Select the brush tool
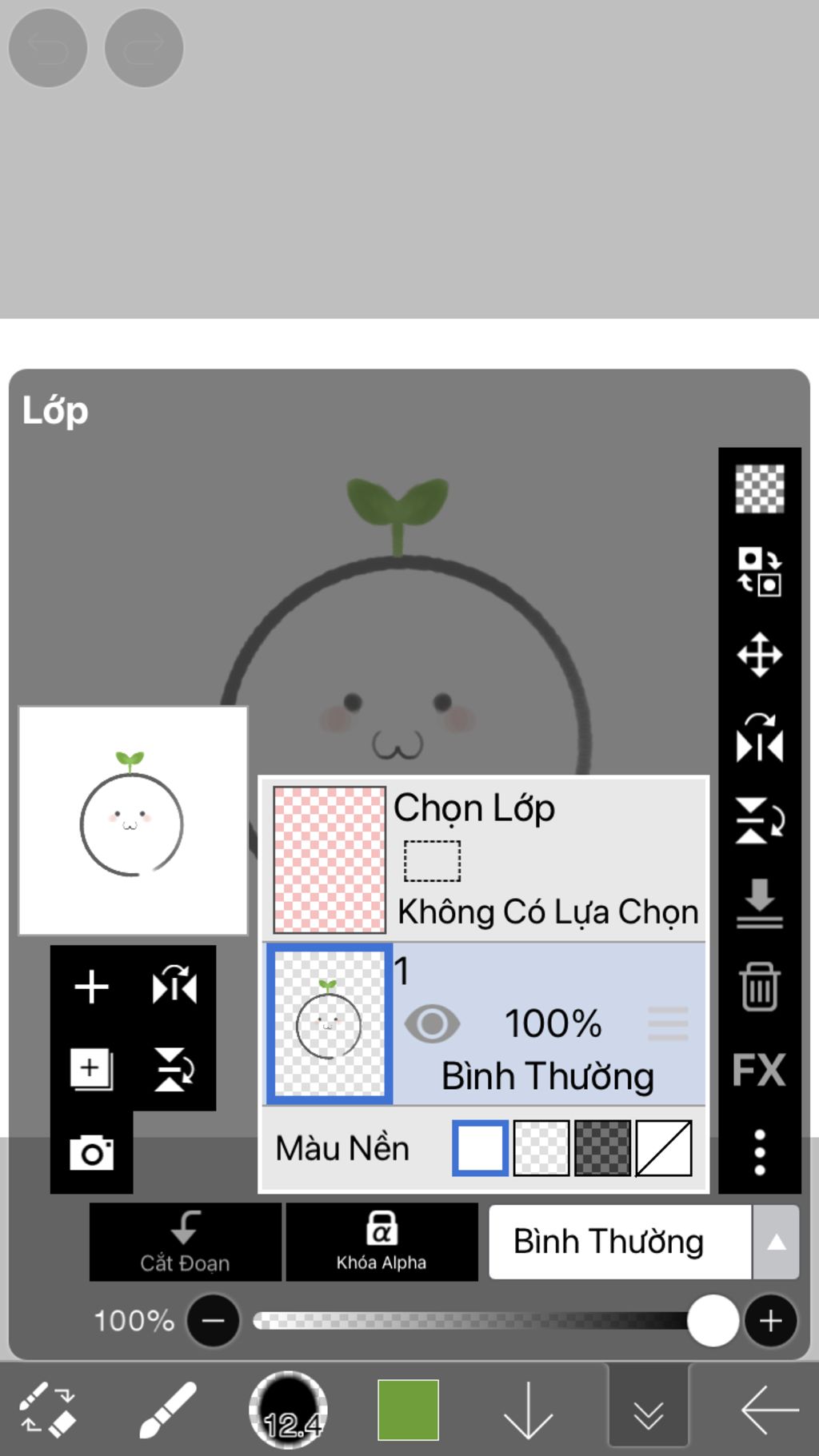819x1456 pixels. click(x=168, y=1410)
